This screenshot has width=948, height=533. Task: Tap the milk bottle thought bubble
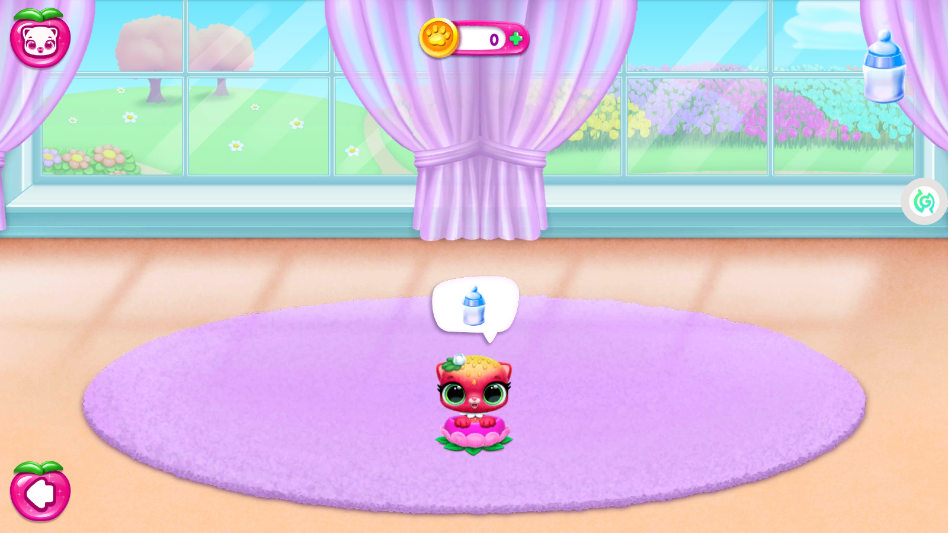475,306
